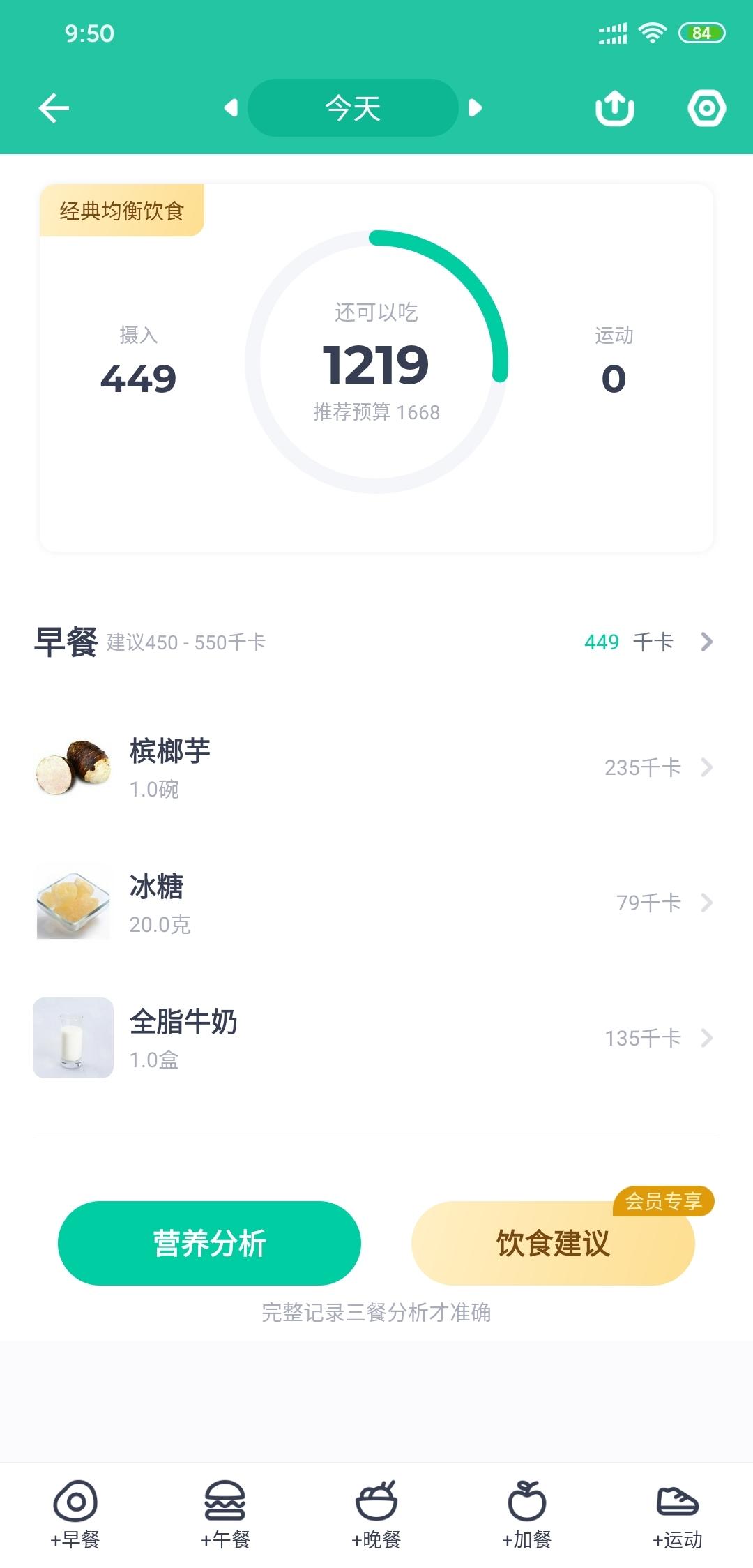Go to the previous day

(231, 108)
